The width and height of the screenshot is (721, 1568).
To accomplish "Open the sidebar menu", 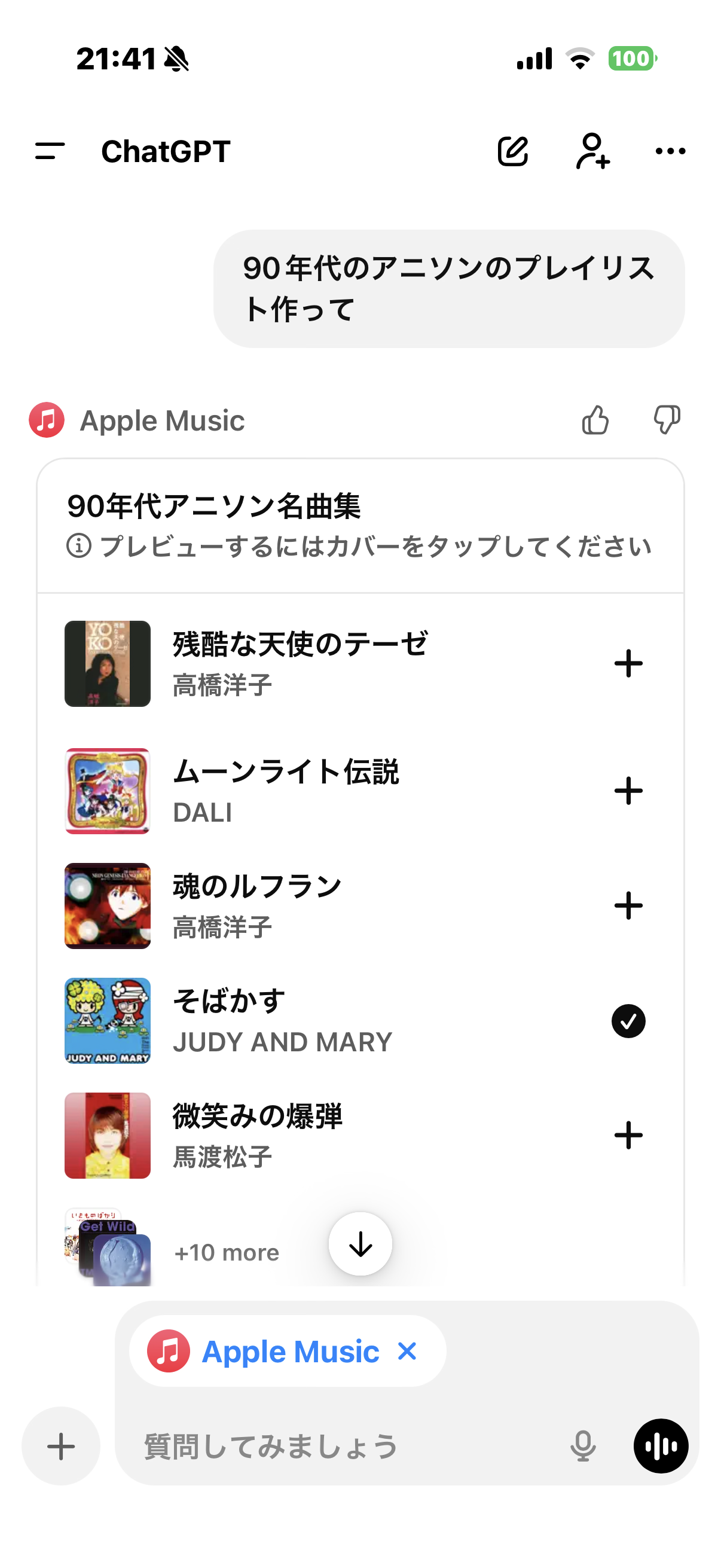I will 50,151.
